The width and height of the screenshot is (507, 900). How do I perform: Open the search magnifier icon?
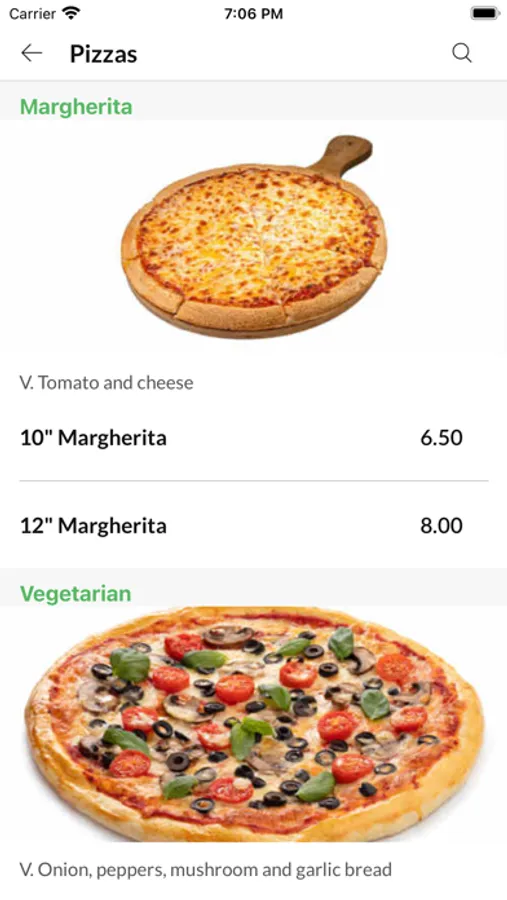[x=462, y=53]
